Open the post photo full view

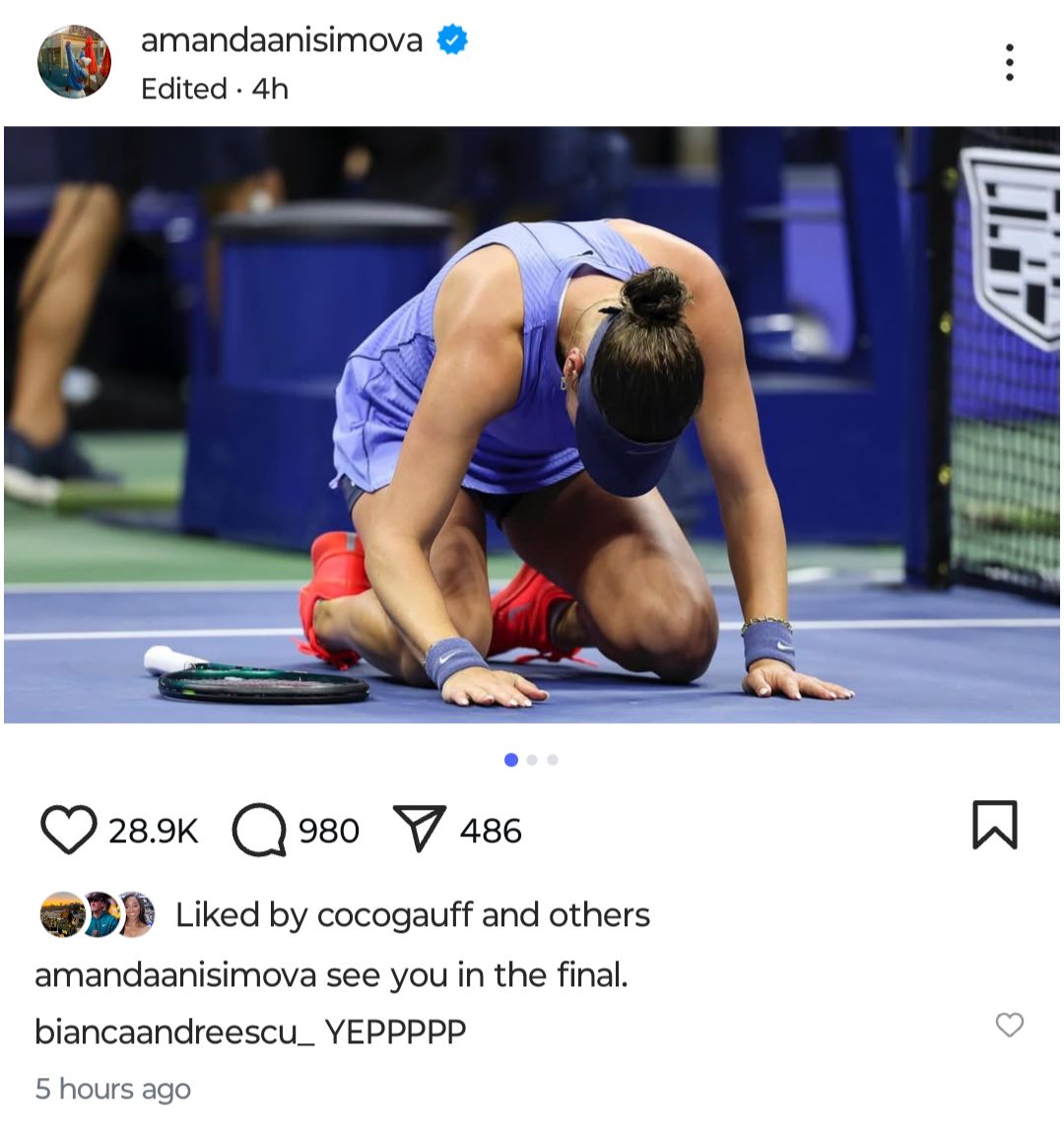point(532,425)
